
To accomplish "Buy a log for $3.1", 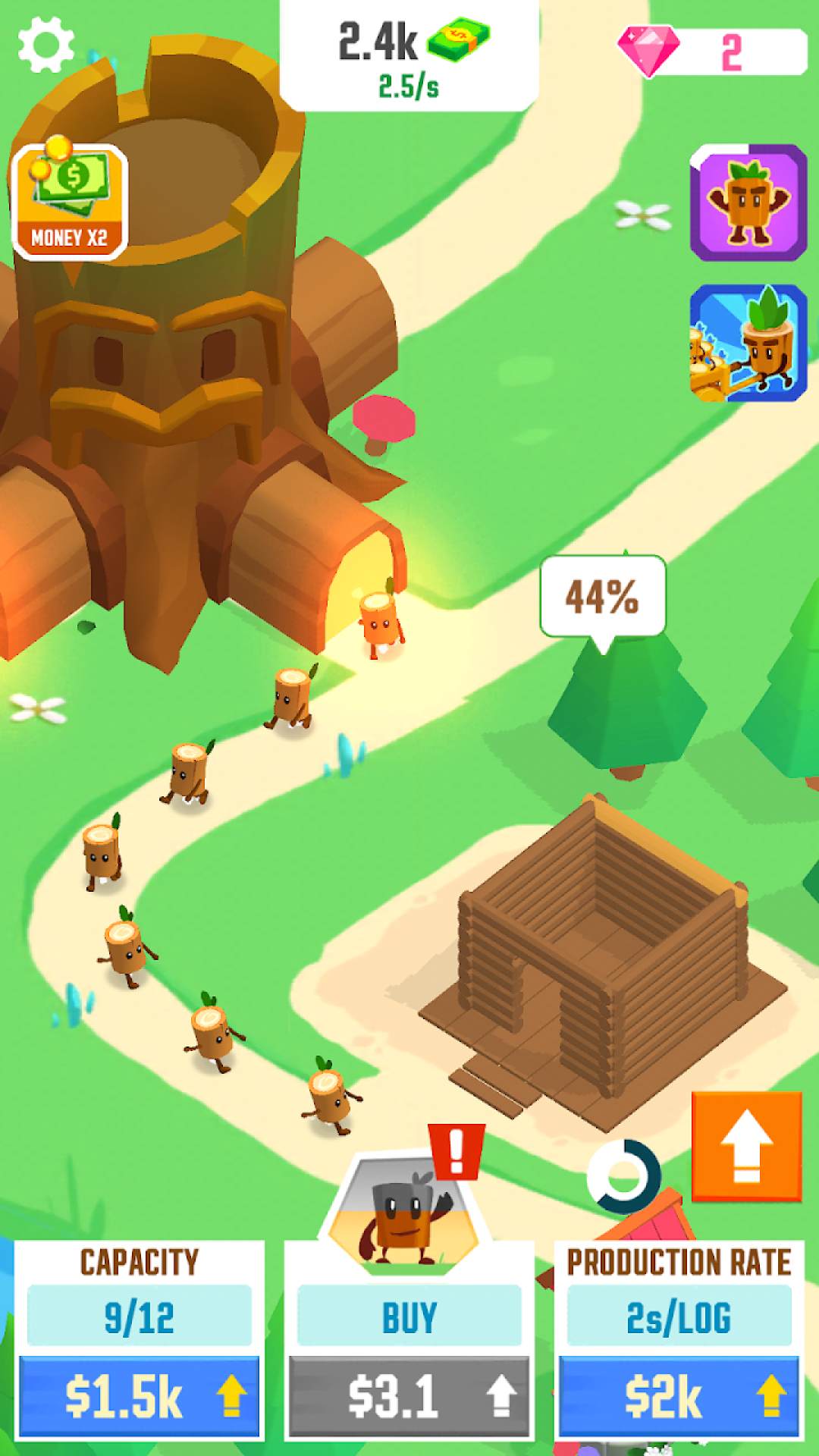I will [x=409, y=1396].
